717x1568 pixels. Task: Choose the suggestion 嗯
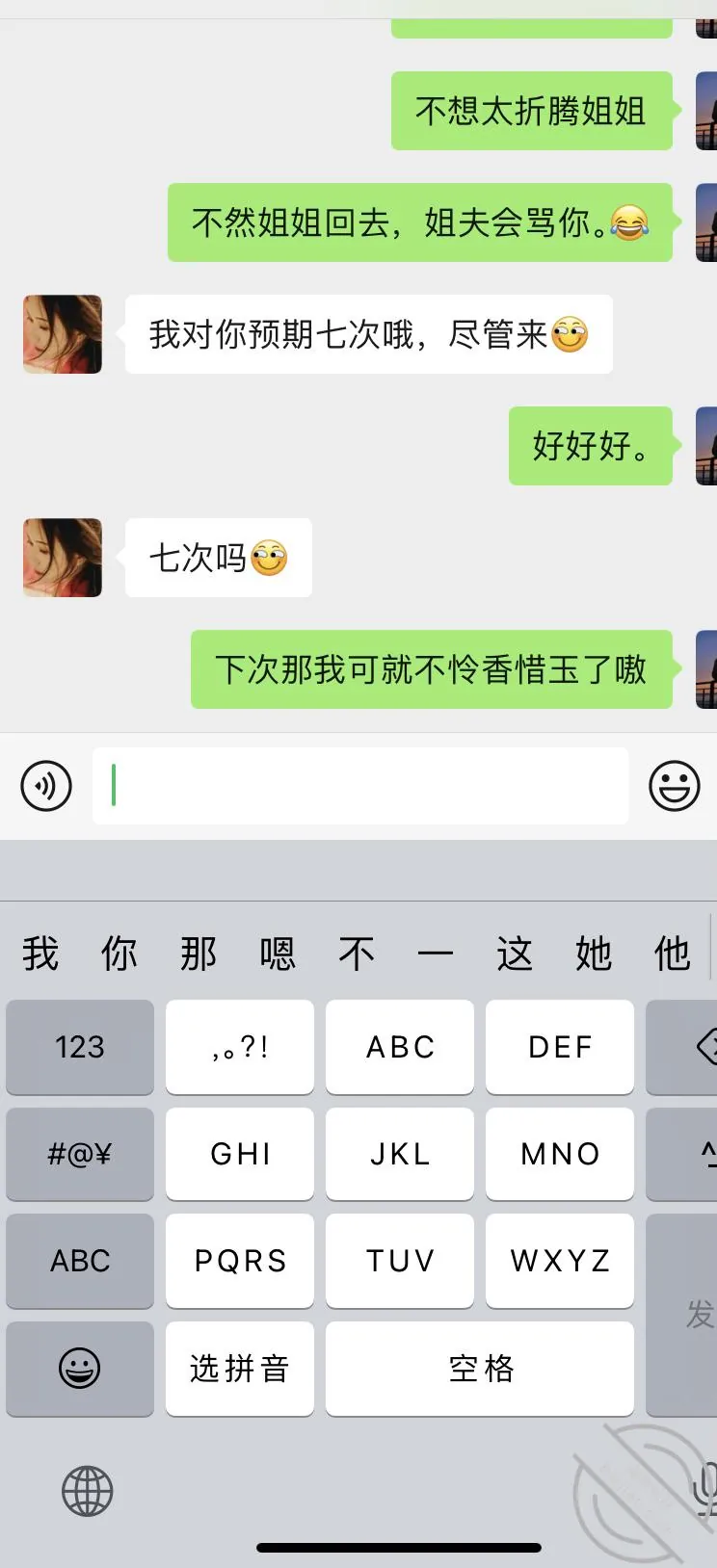(278, 954)
